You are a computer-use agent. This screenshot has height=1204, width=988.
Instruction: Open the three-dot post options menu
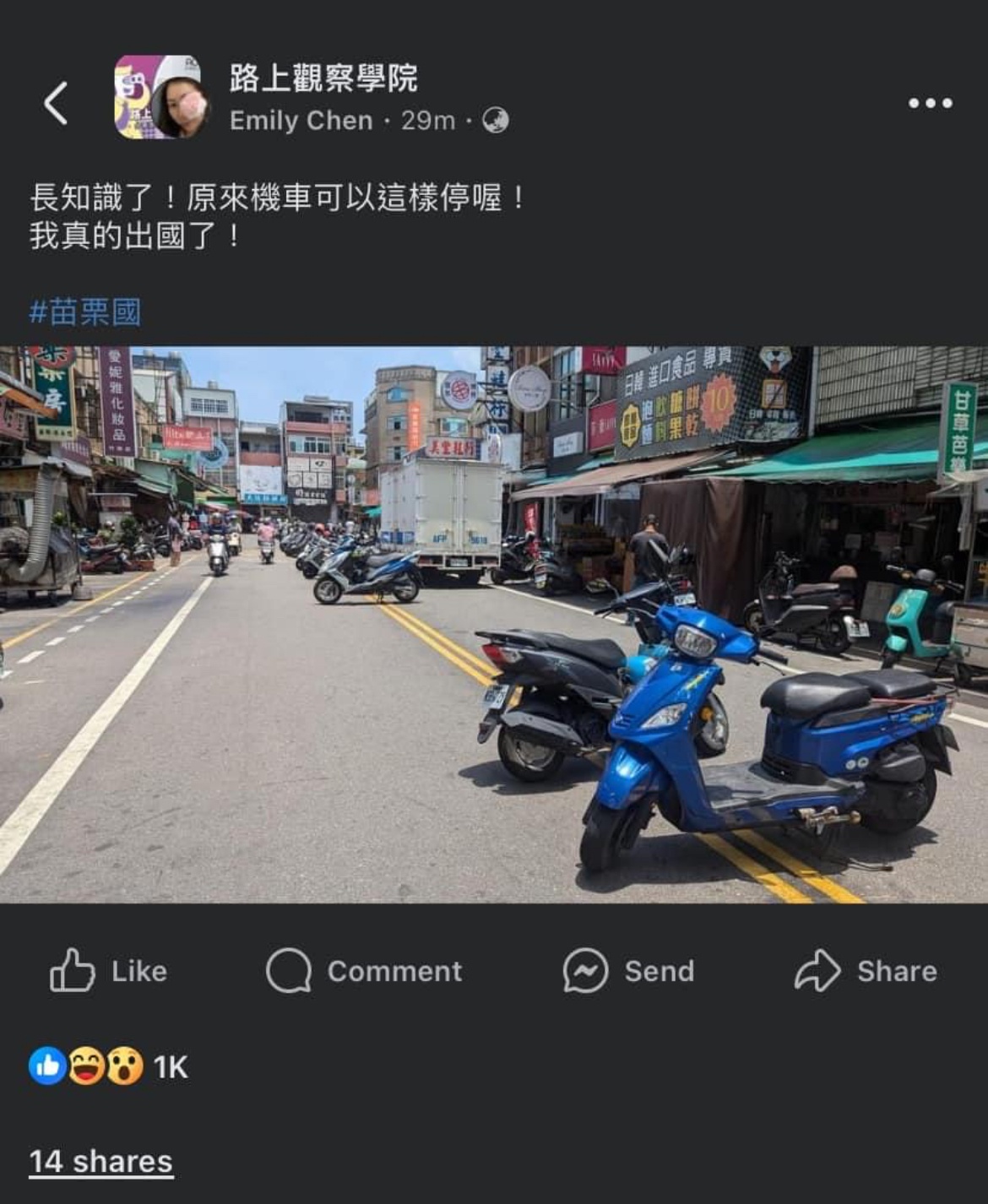click(x=930, y=103)
